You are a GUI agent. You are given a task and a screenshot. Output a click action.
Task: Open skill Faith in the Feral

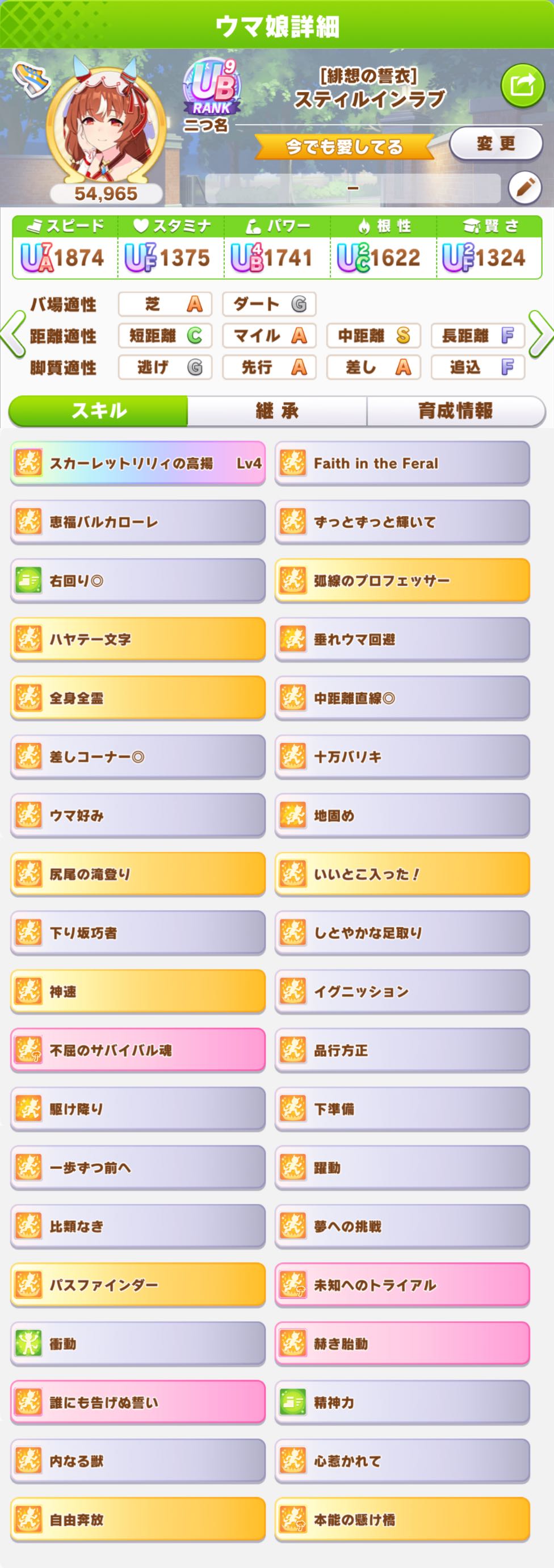coord(402,463)
